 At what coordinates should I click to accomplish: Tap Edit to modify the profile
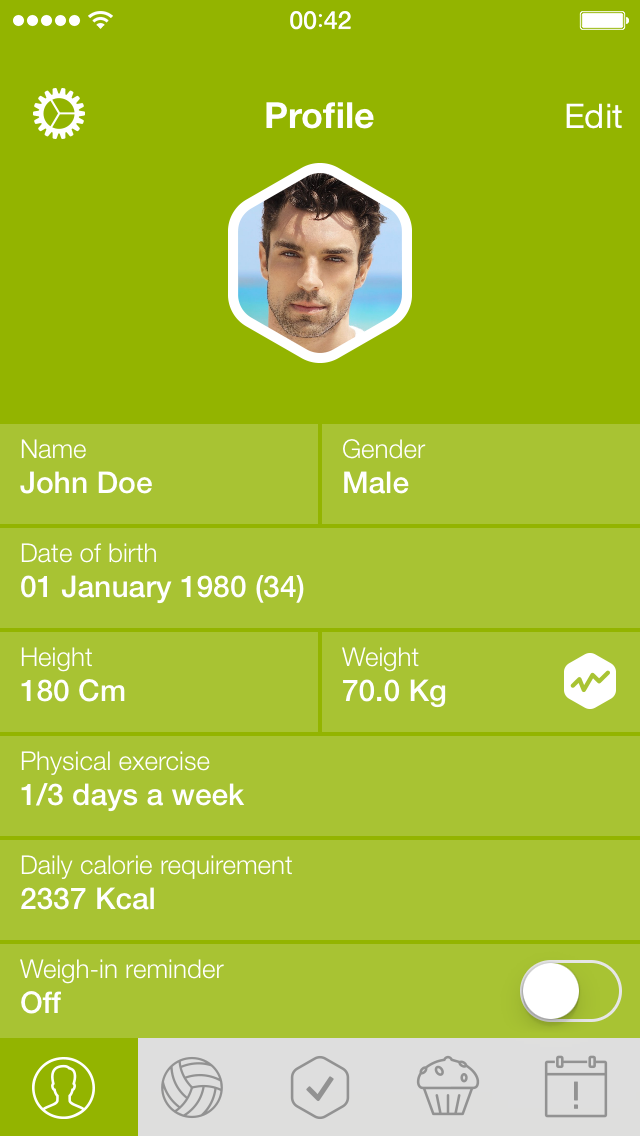593,116
